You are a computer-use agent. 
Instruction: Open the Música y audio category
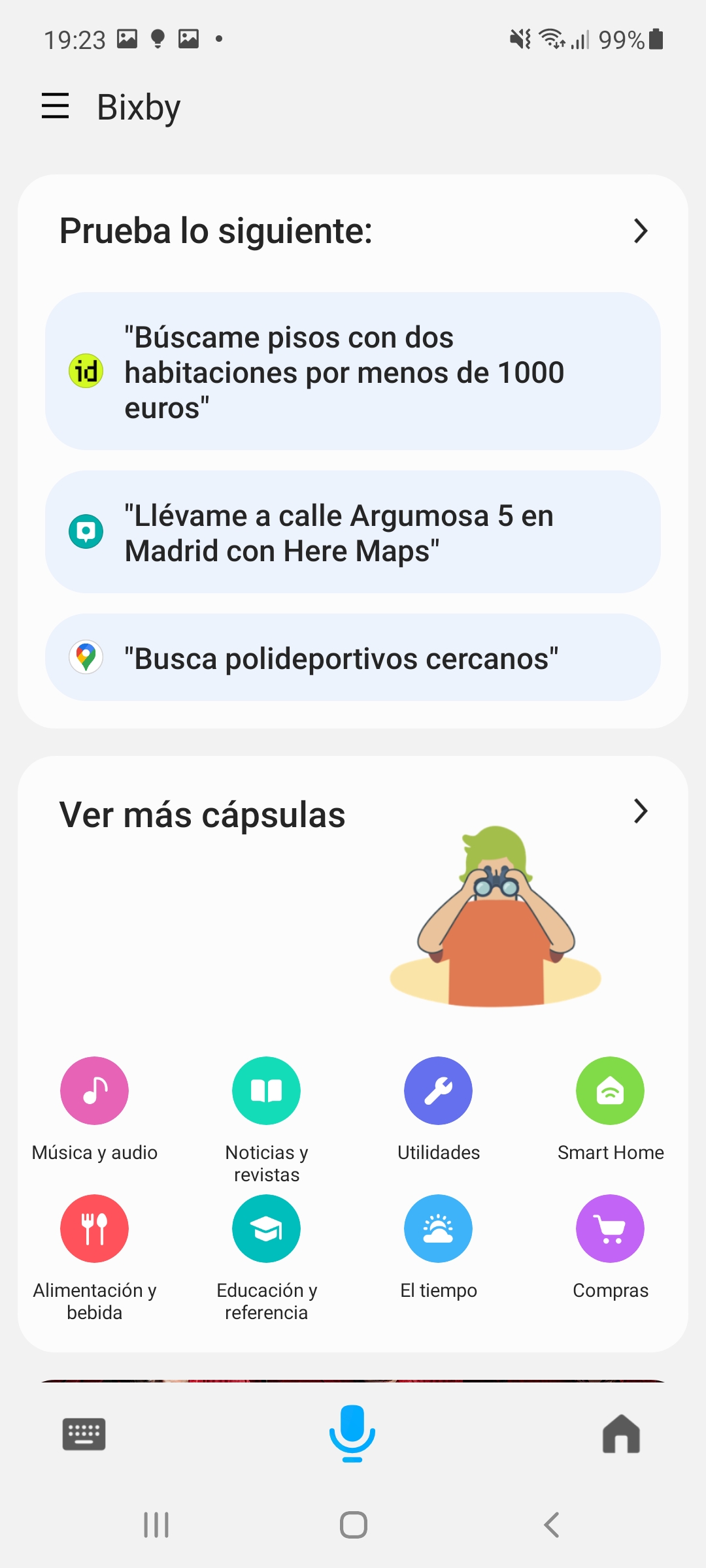click(x=95, y=1091)
